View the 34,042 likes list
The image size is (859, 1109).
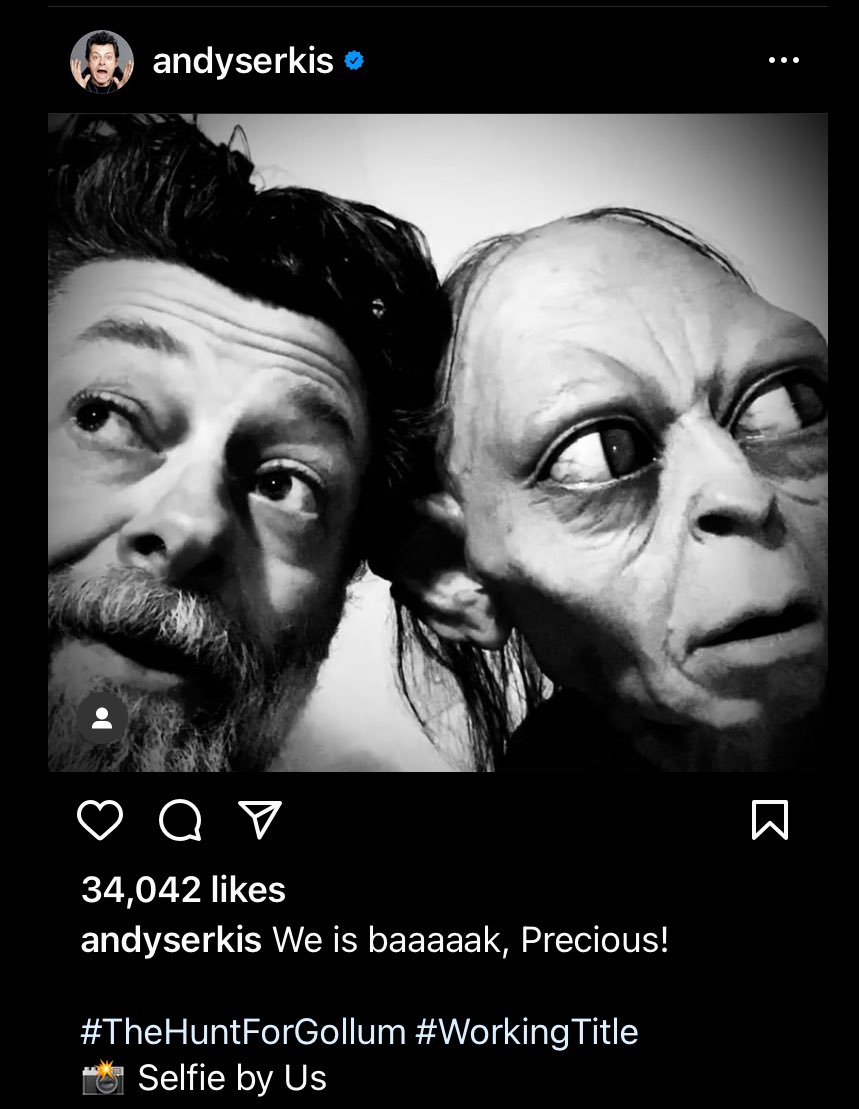click(x=183, y=890)
